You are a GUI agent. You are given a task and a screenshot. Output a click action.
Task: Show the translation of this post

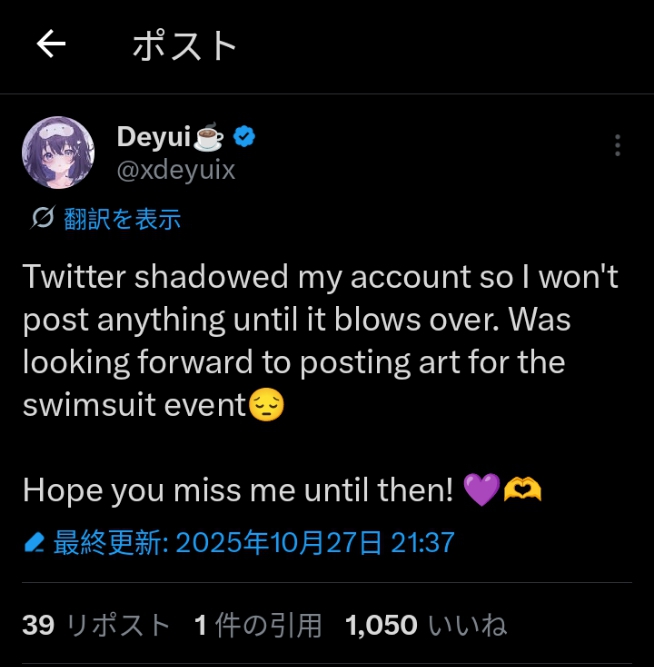(106, 219)
